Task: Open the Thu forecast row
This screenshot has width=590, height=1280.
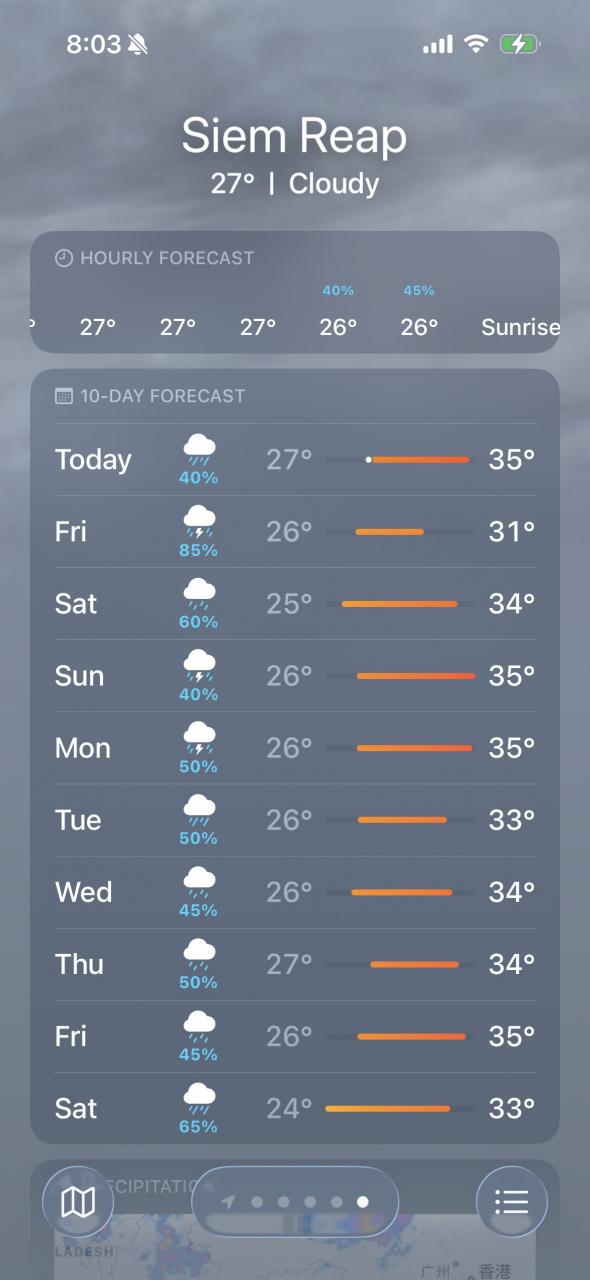Action: click(295, 964)
